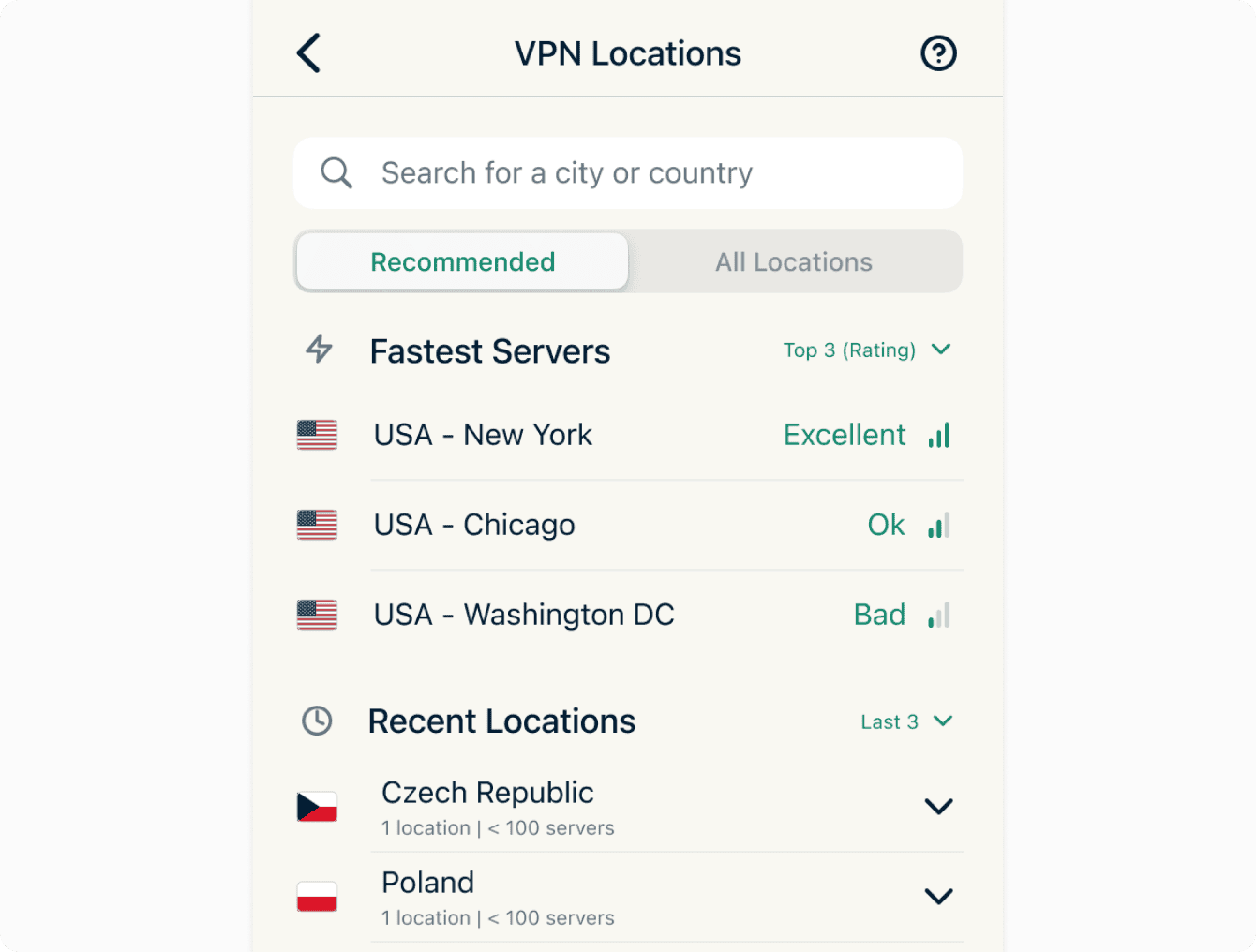The image size is (1256, 952).
Task: Select the Recommended tab
Action: pos(462,261)
